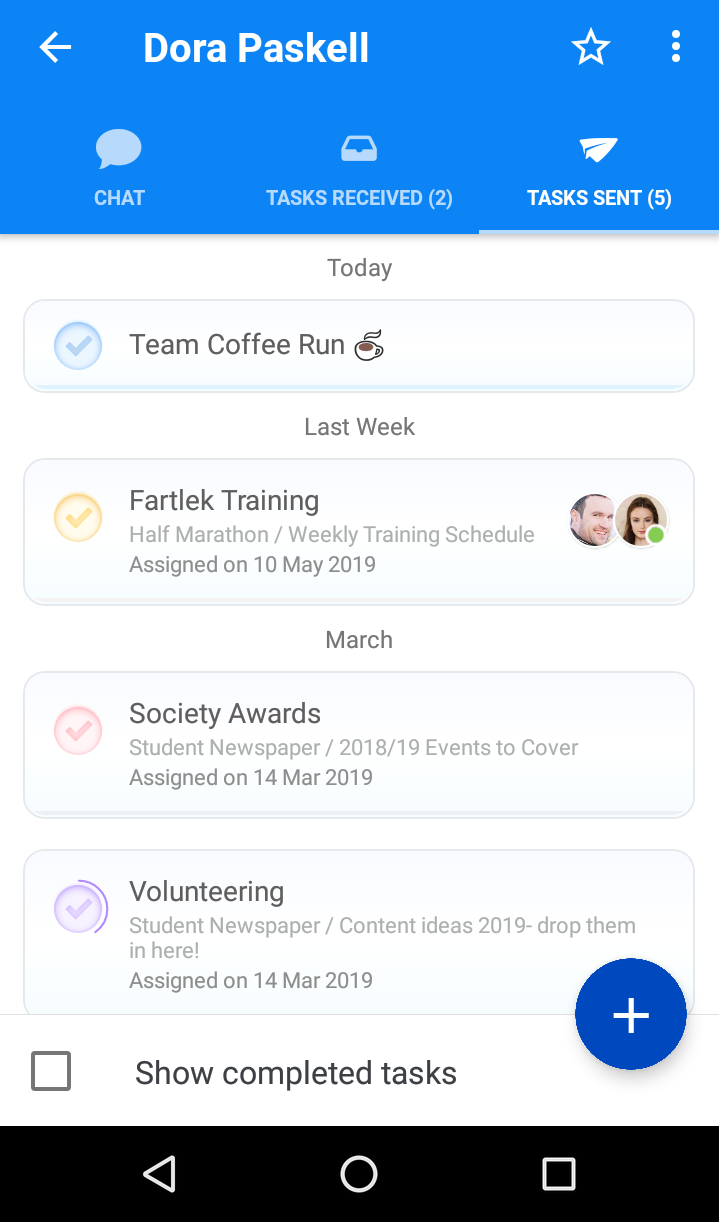This screenshot has height=1222, width=719.
Task: Switch to the Chat tab
Action: click(x=119, y=168)
